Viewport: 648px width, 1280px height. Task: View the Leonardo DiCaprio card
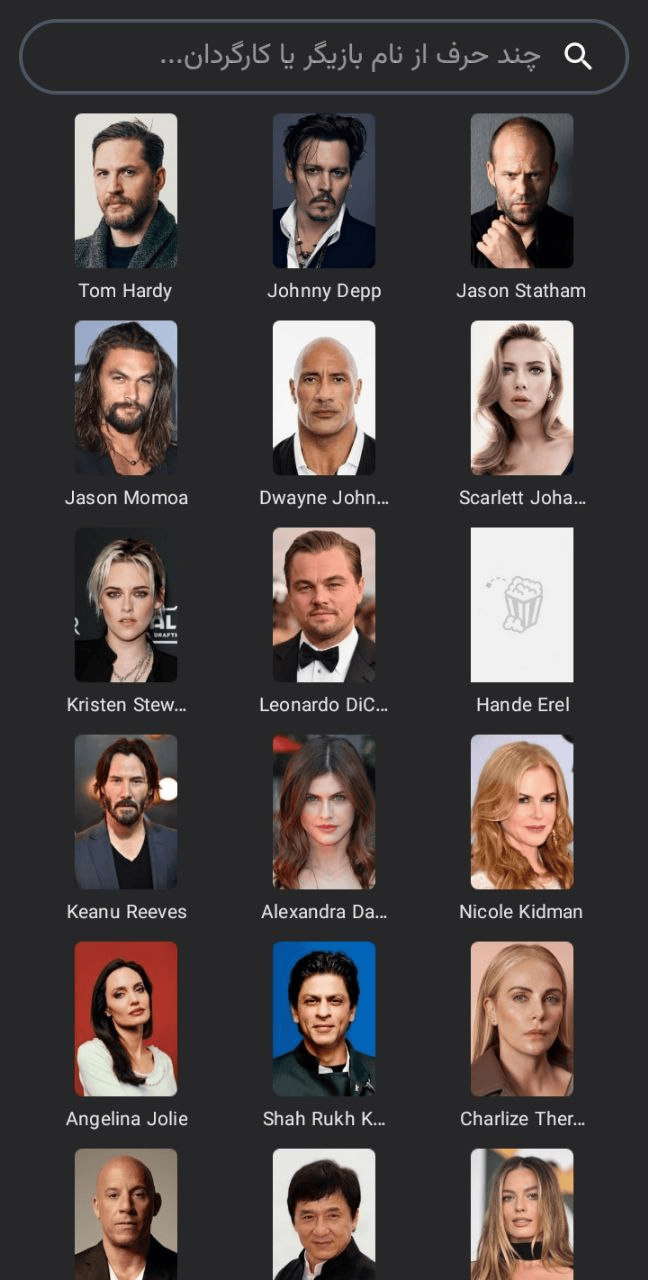pyautogui.click(x=324, y=605)
